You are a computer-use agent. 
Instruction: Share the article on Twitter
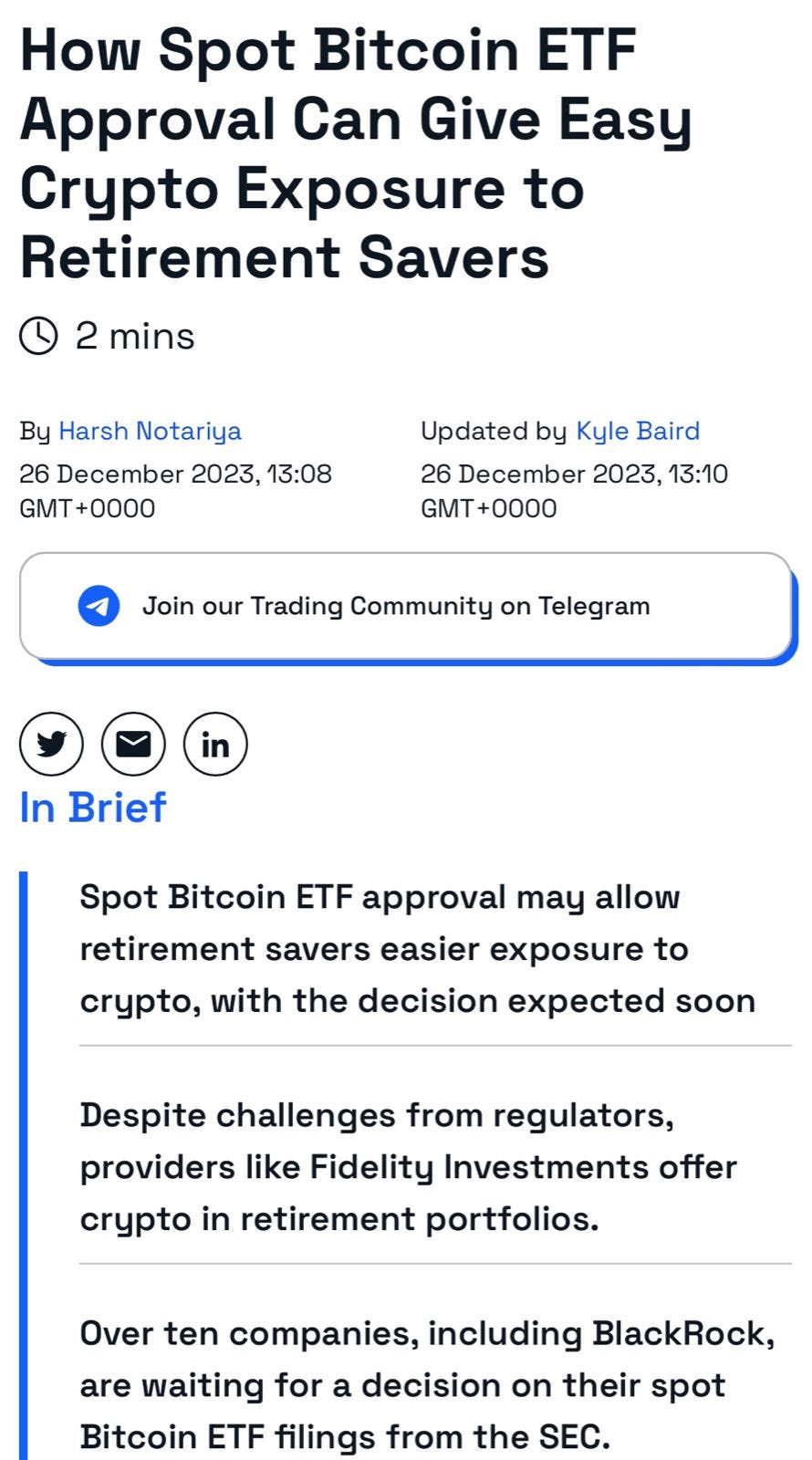click(51, 745)
